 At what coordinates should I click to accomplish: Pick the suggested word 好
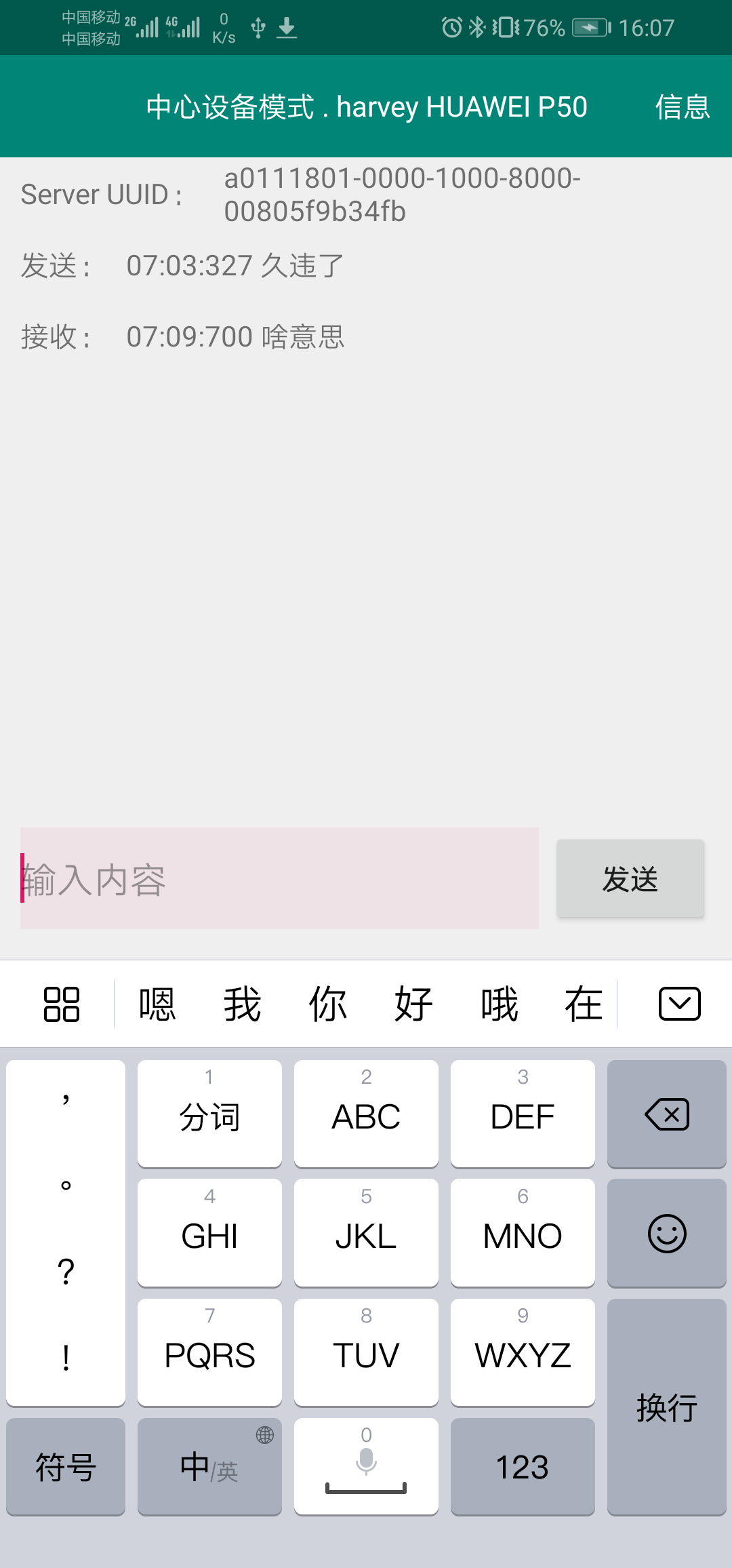413,1004
